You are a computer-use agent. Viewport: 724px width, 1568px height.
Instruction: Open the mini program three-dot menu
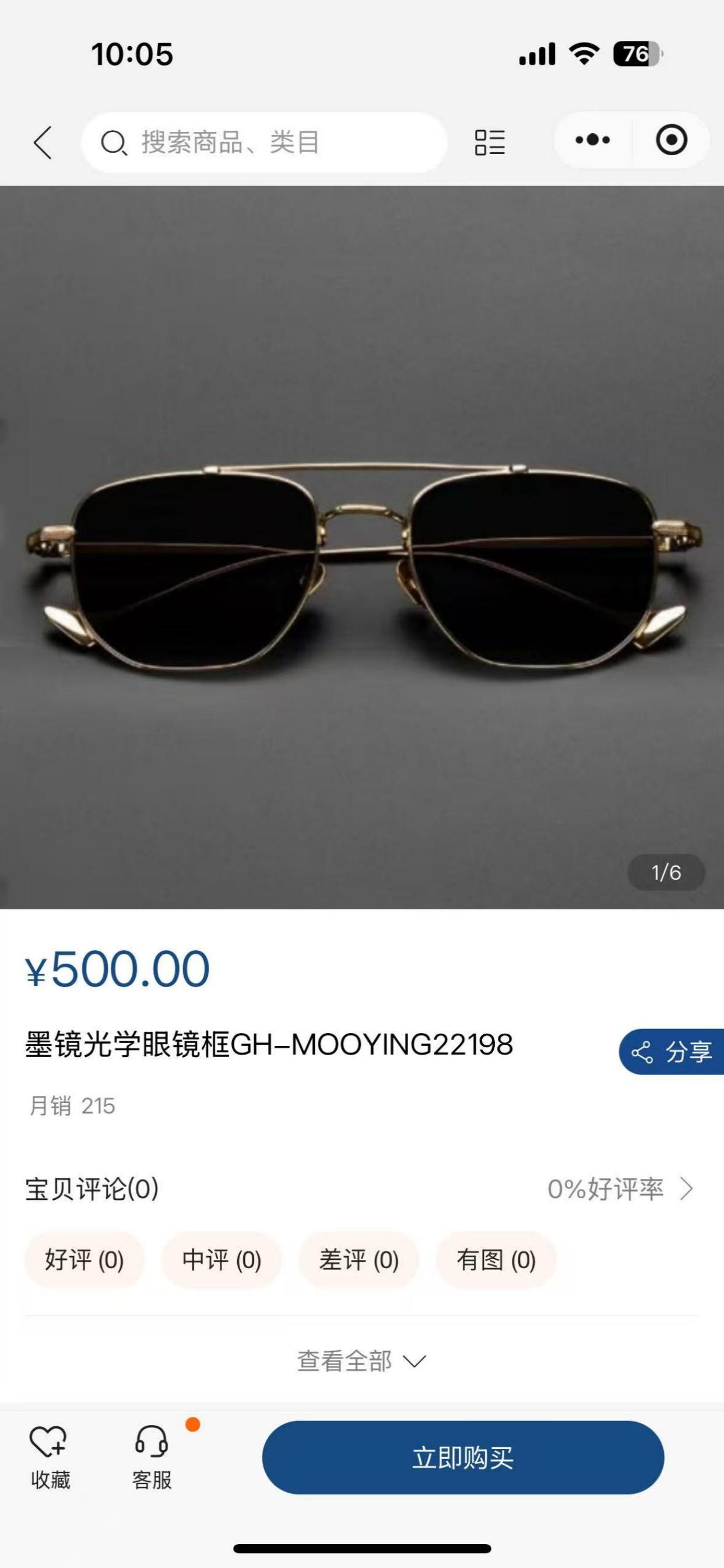click(593, 140)
